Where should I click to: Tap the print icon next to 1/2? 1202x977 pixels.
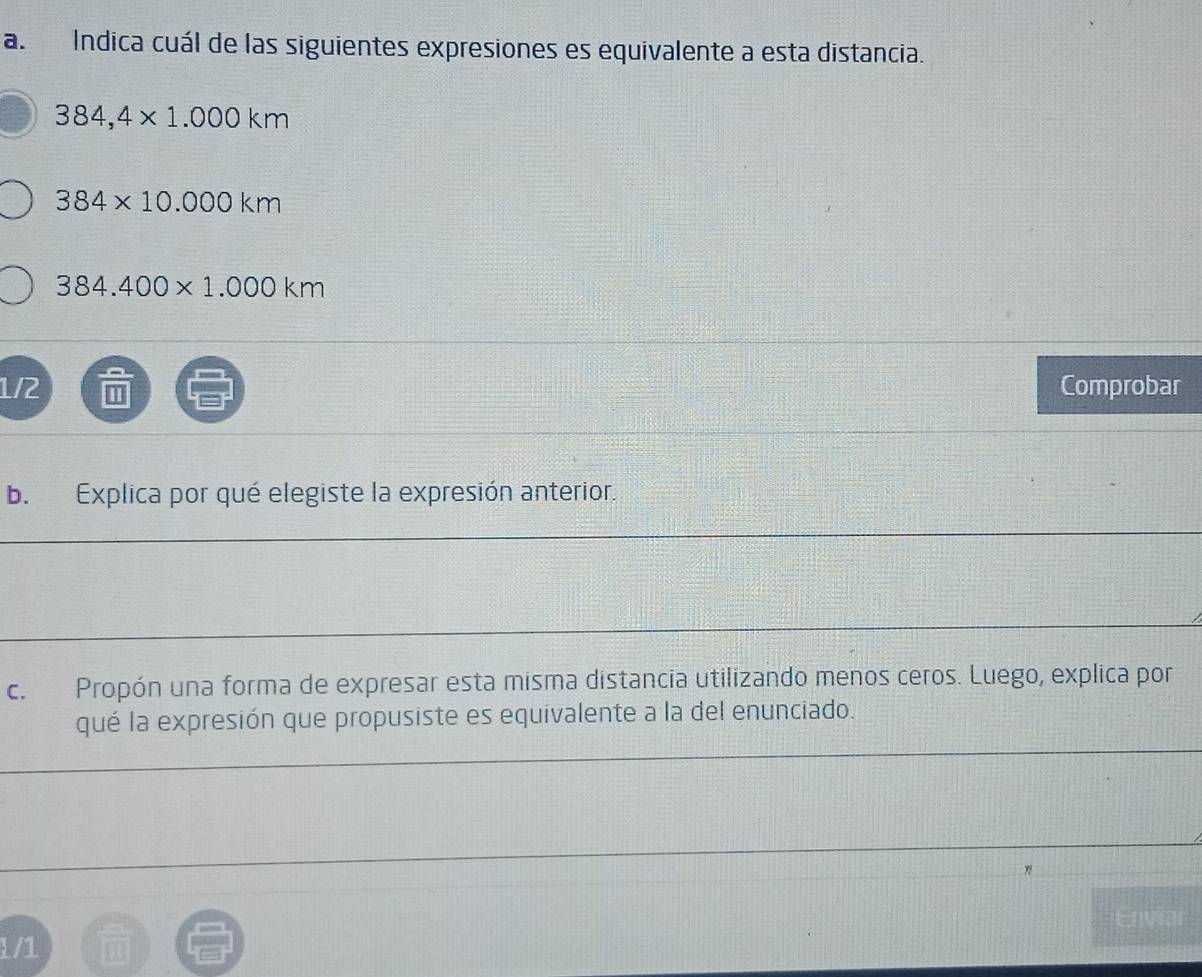209,388
